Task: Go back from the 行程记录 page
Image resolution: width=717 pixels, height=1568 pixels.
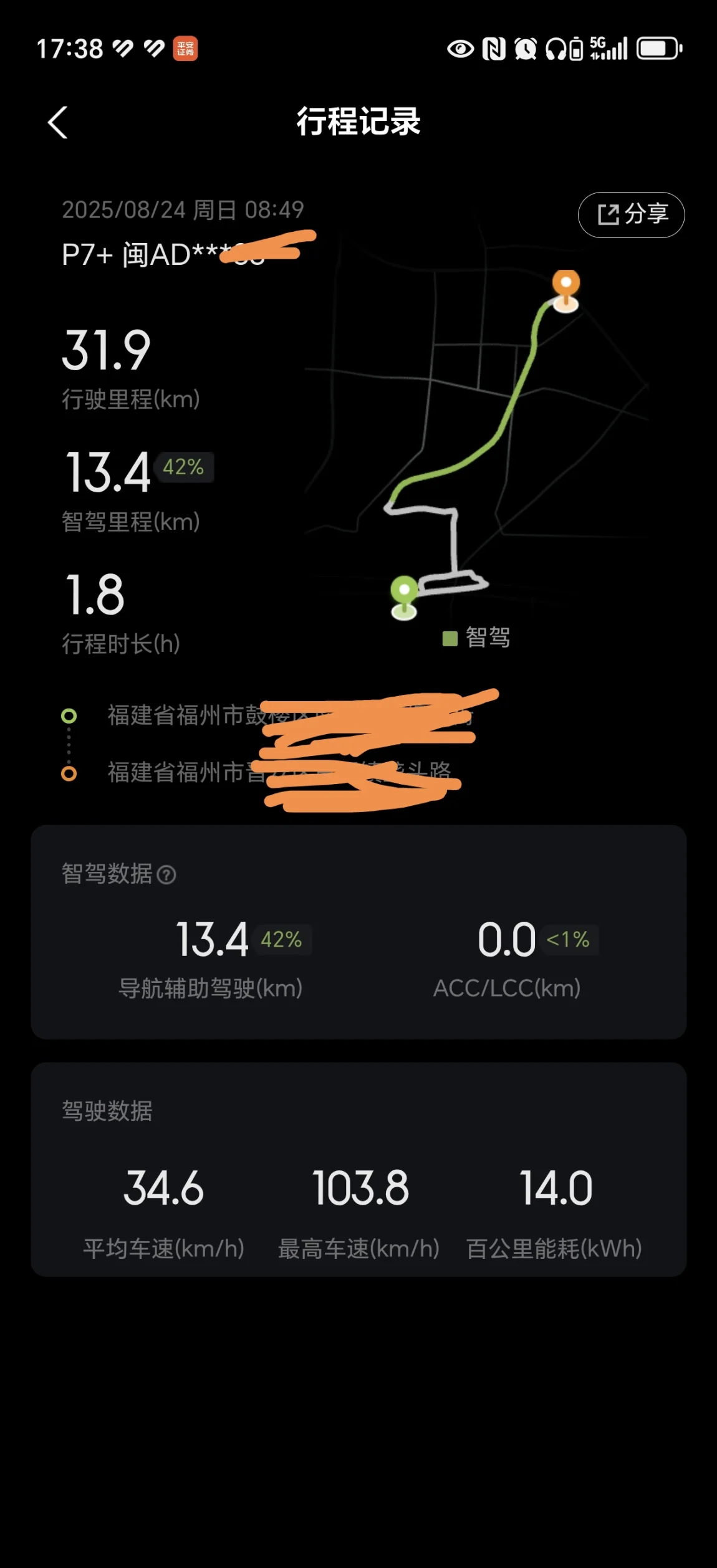Action: [x=58, y=122]
